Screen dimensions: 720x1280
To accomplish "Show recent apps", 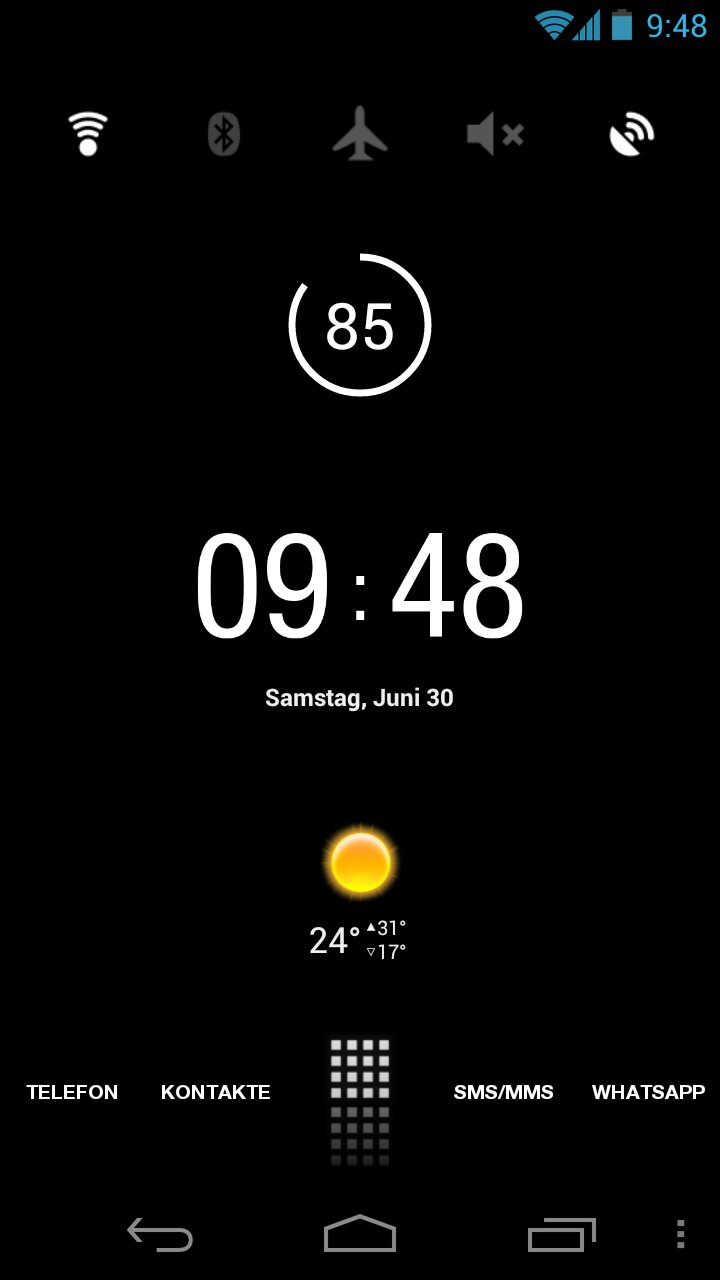I will (562, 1235).
